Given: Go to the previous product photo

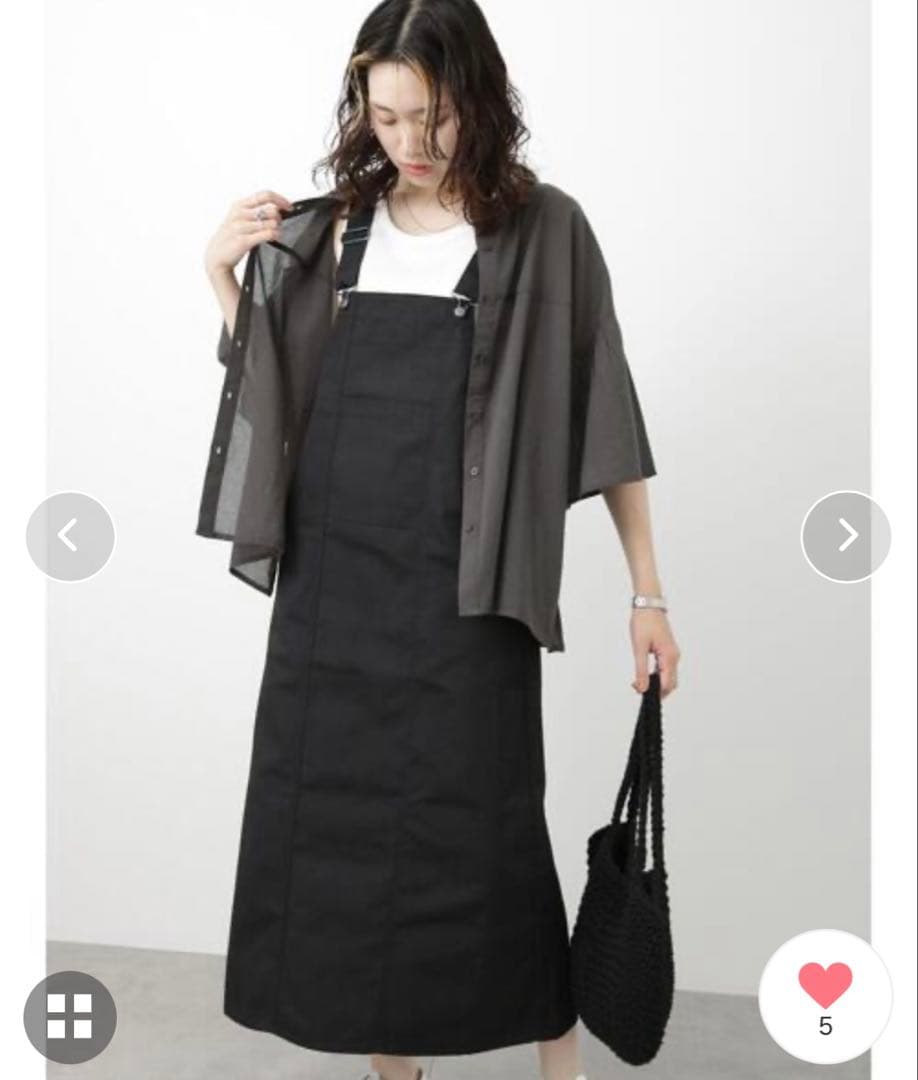Looking at the screenshot, I should tap(70, 537).
